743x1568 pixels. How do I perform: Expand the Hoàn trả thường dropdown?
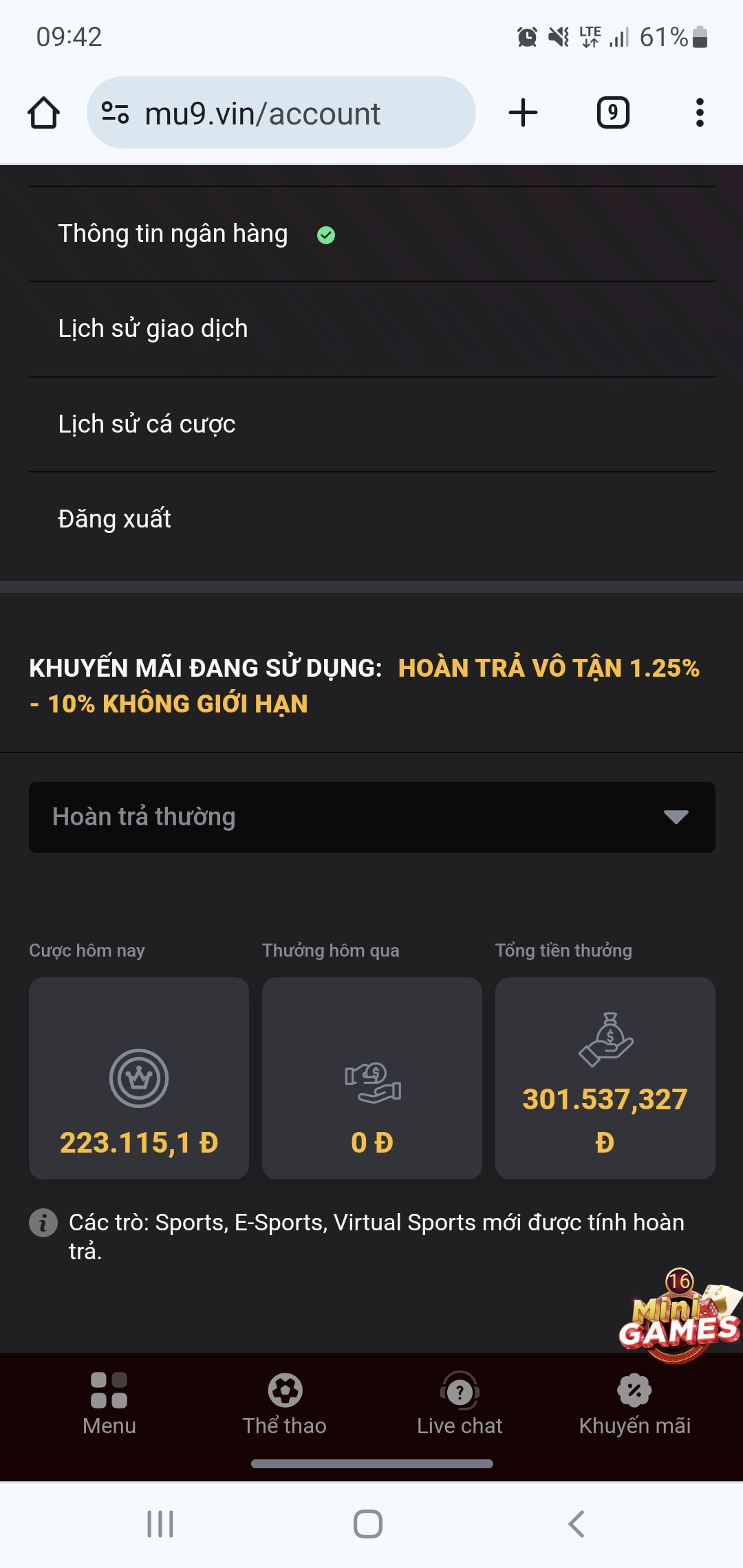[371, 817]
